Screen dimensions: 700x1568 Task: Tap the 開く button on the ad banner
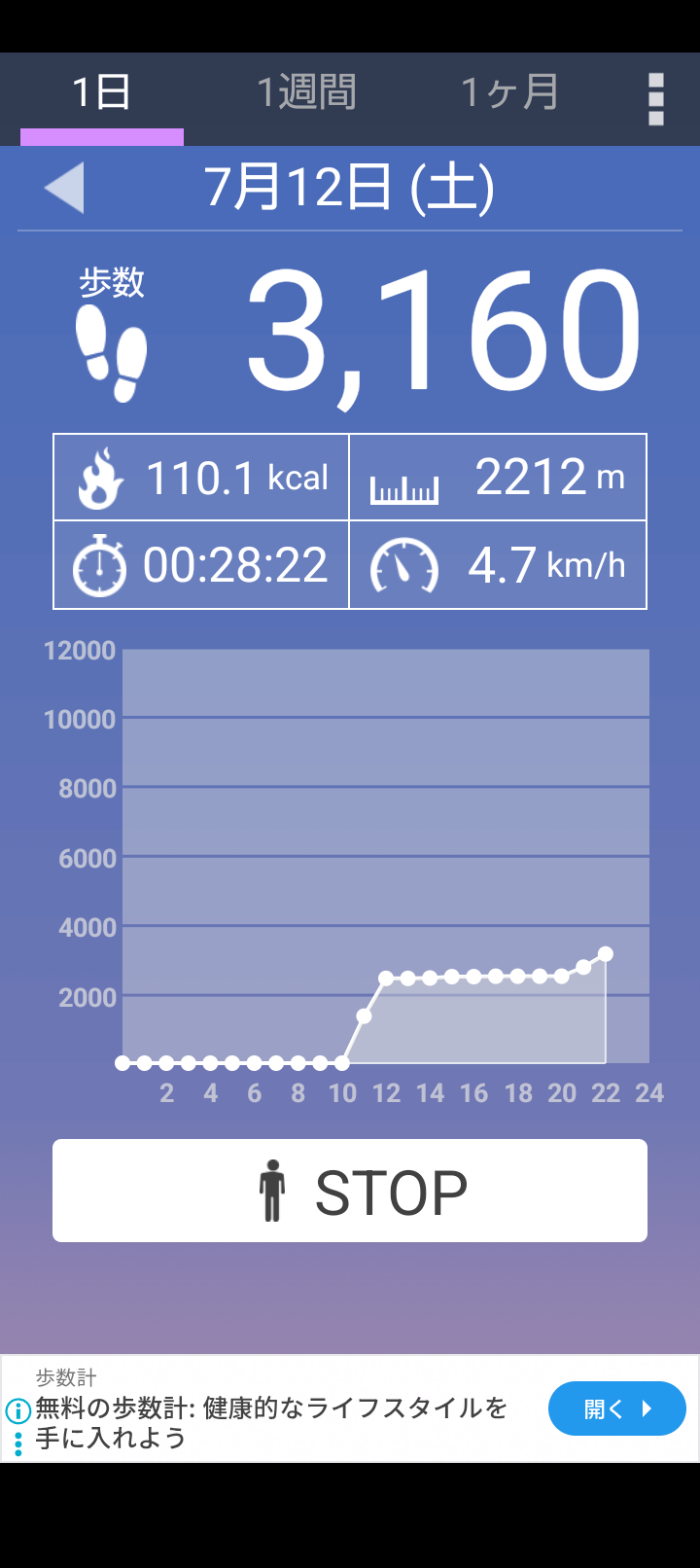click(617, 1408)
